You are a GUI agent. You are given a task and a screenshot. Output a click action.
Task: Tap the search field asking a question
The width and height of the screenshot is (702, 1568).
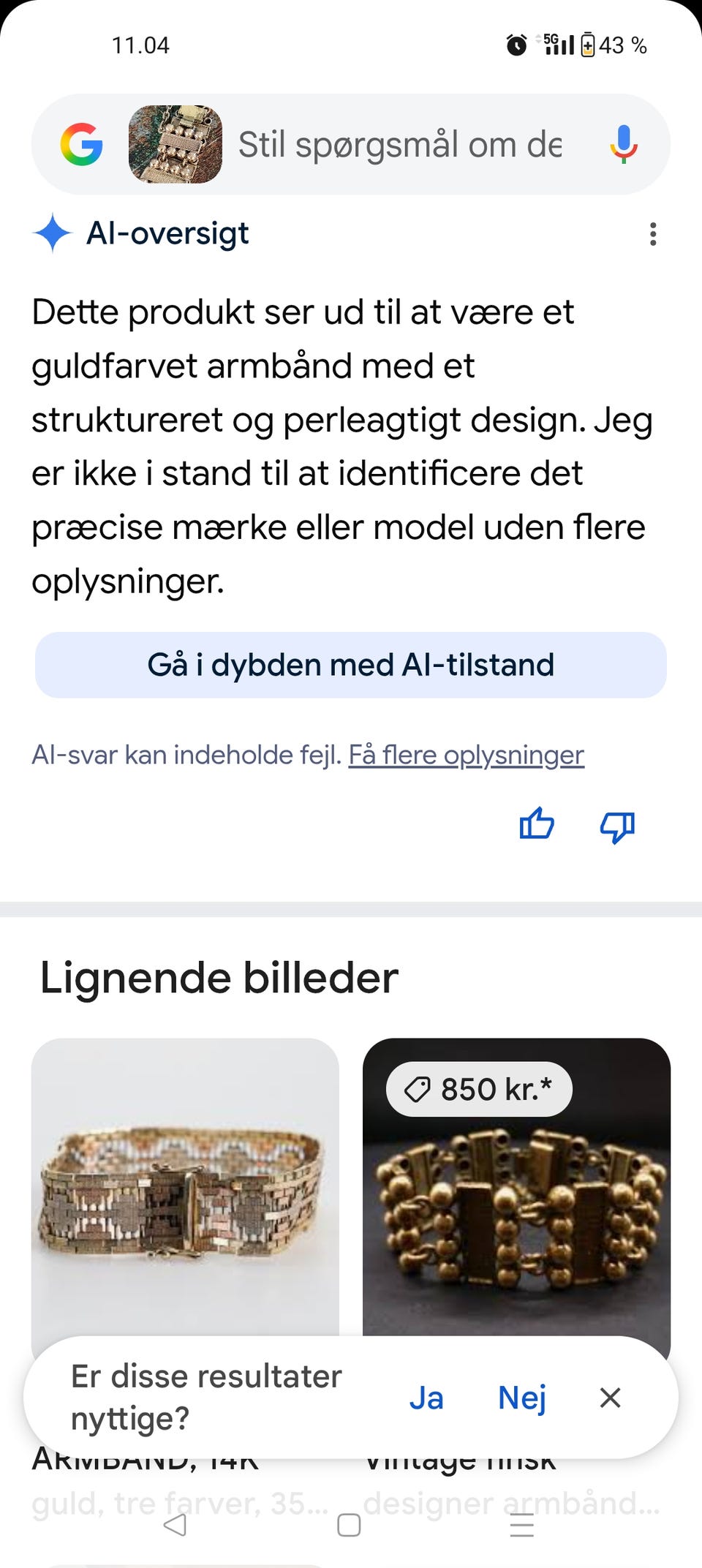tap(399, 144)
